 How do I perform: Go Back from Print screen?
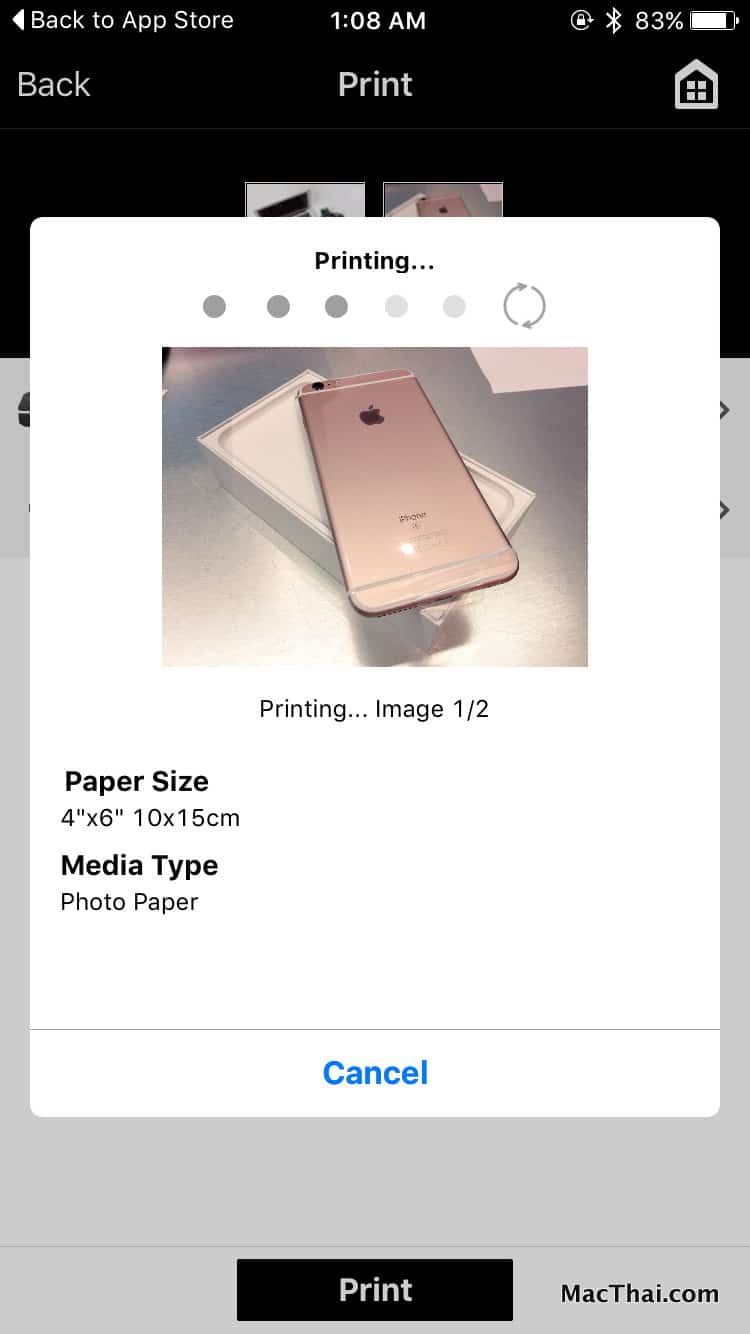point(54,85)
